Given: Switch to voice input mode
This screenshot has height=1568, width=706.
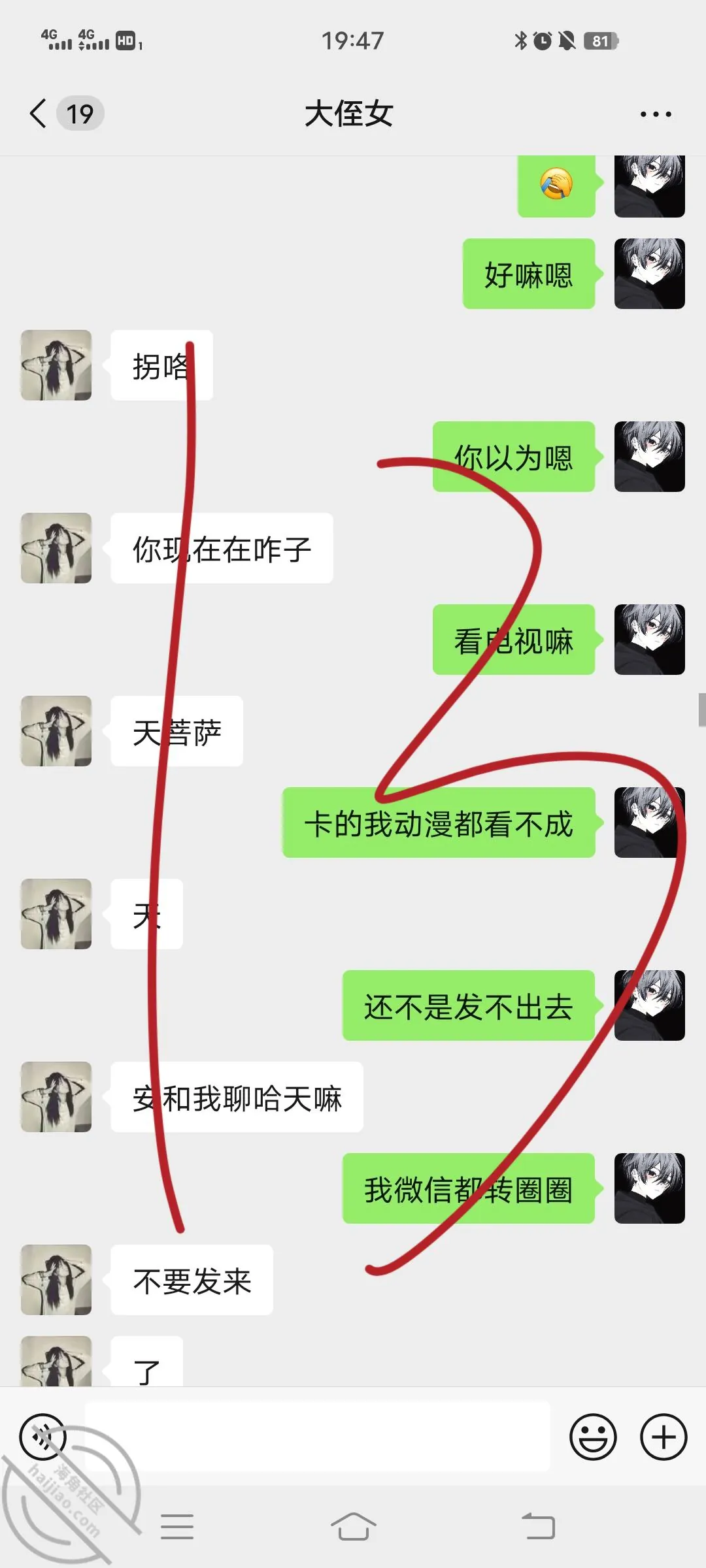Looking at the screenshot, I should (x=43, y=1437).
